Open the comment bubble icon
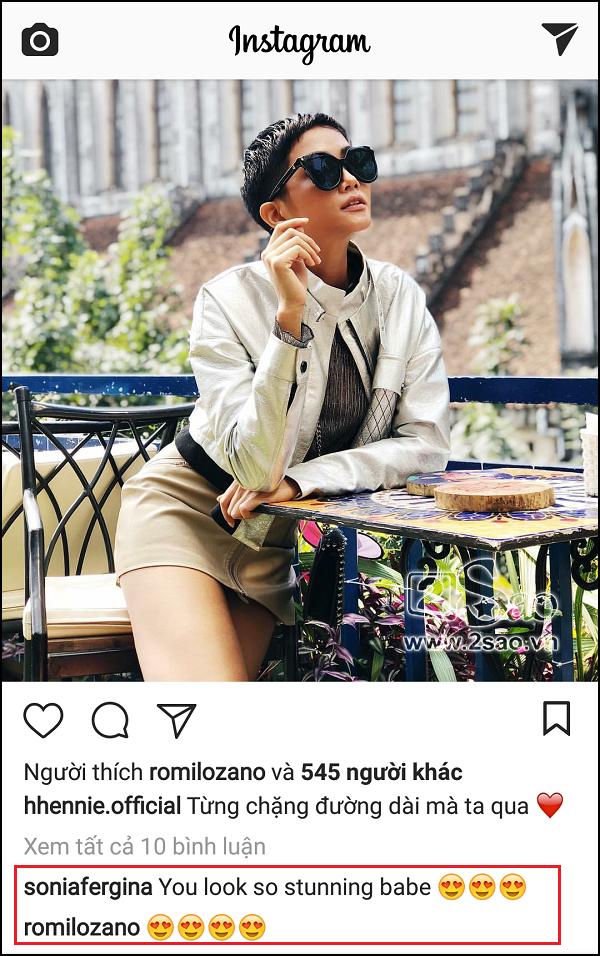 (110, 720)
